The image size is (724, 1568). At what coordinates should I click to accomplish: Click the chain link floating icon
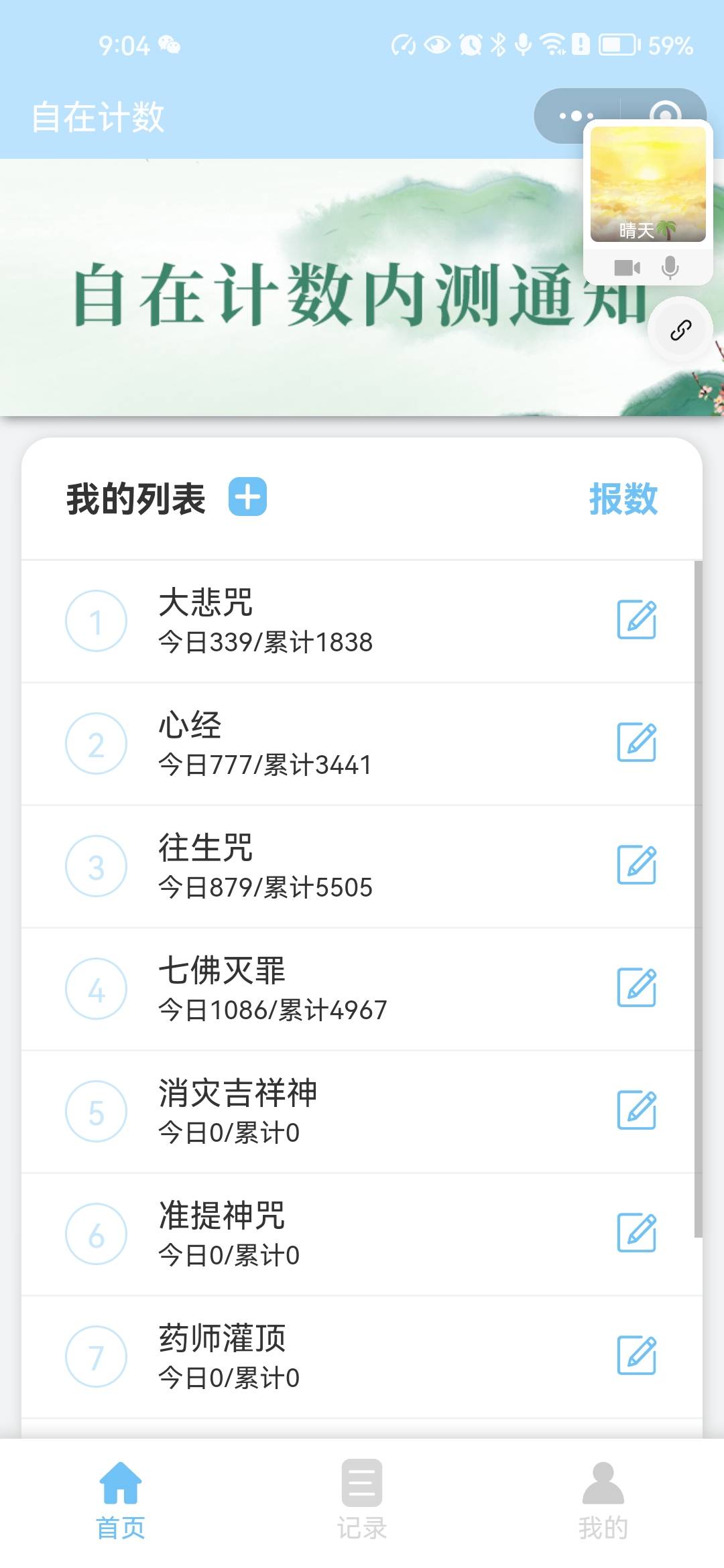point(680,330)
